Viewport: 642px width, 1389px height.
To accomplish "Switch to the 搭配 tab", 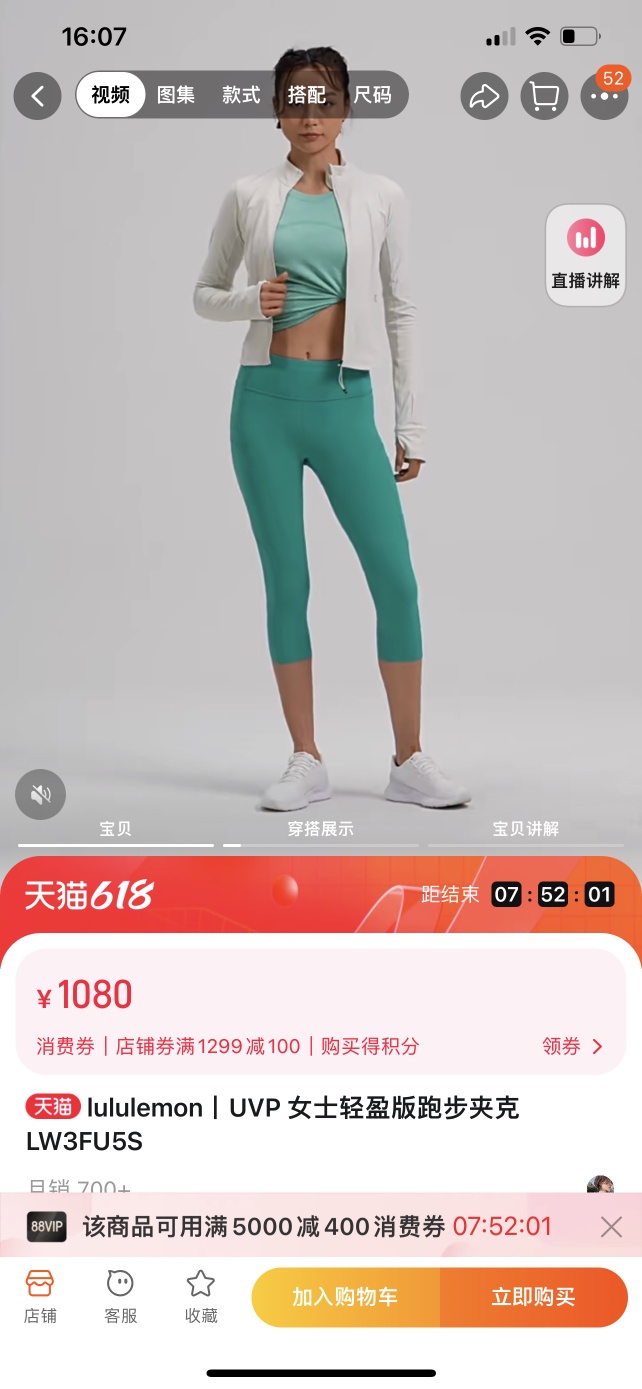I will click(306, 96).
